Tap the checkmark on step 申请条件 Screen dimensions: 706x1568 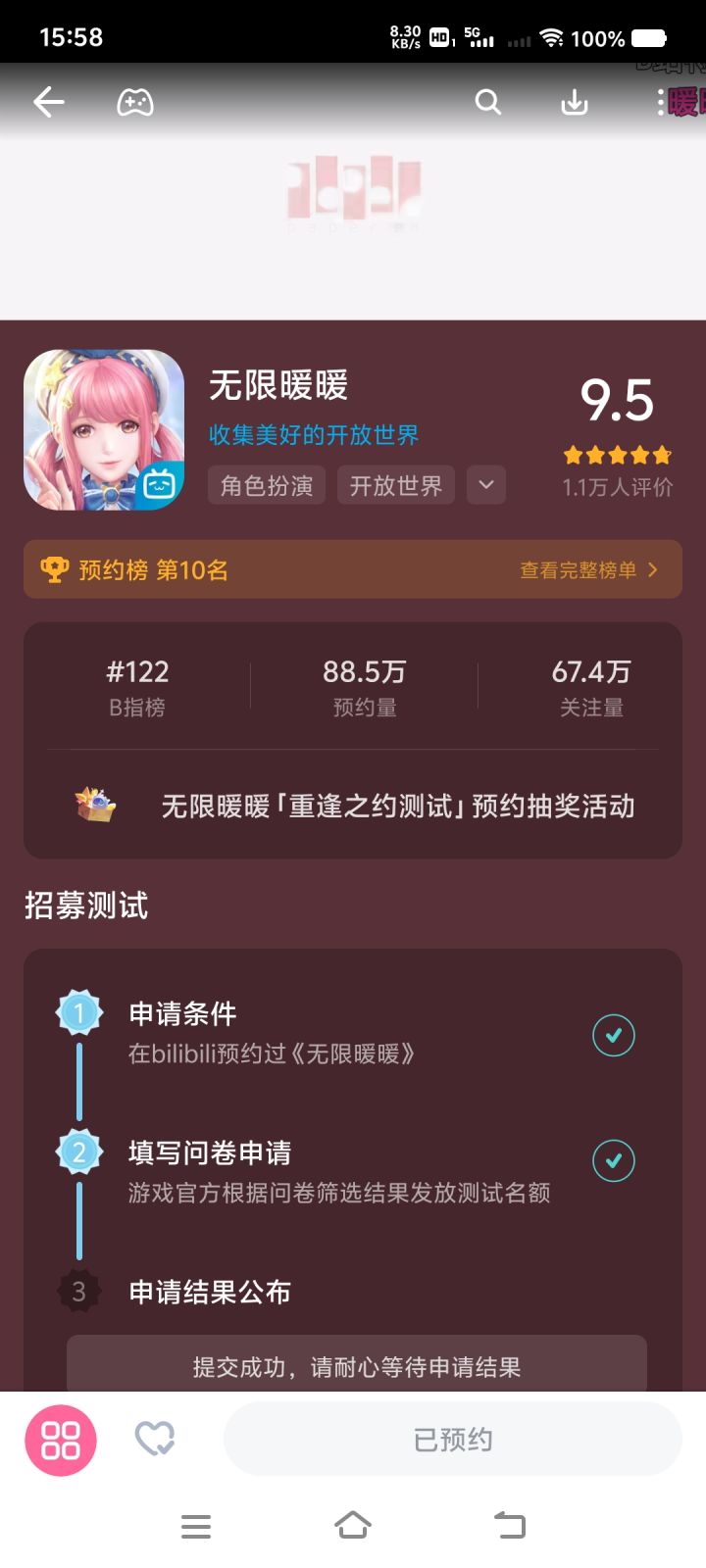[614, 1035]
